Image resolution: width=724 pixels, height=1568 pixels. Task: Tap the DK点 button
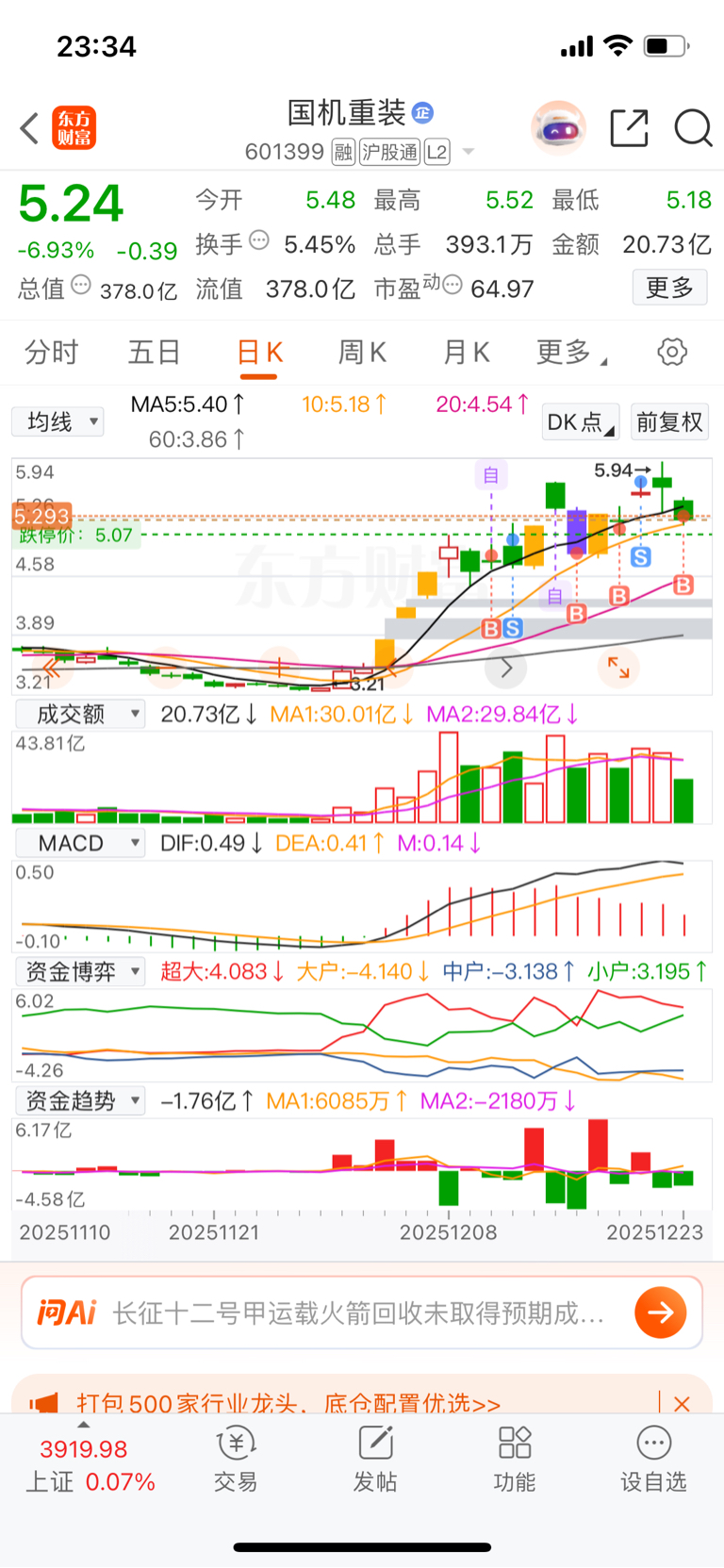coord(580,422)
